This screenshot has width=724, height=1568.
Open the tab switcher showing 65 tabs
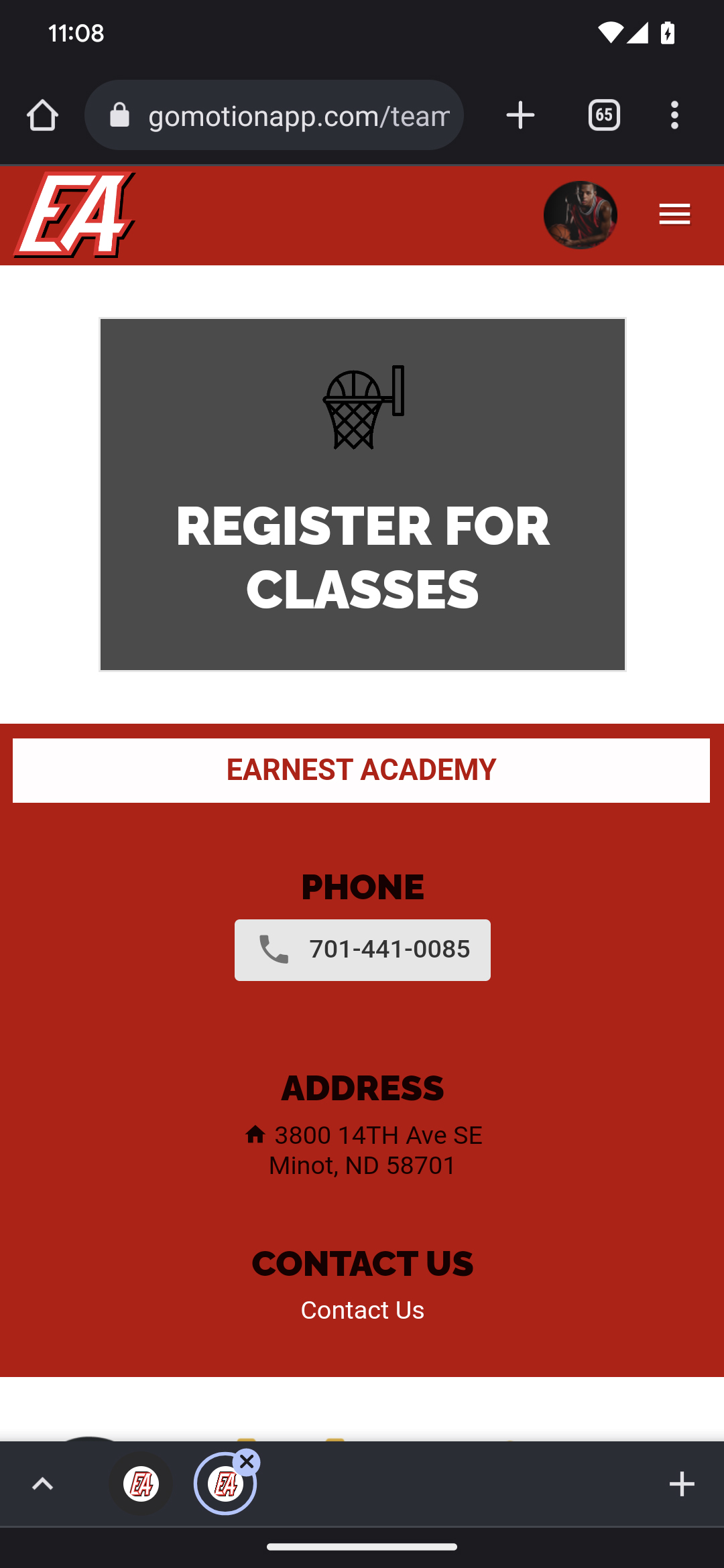pyautogui.click(x=603, y=115)
